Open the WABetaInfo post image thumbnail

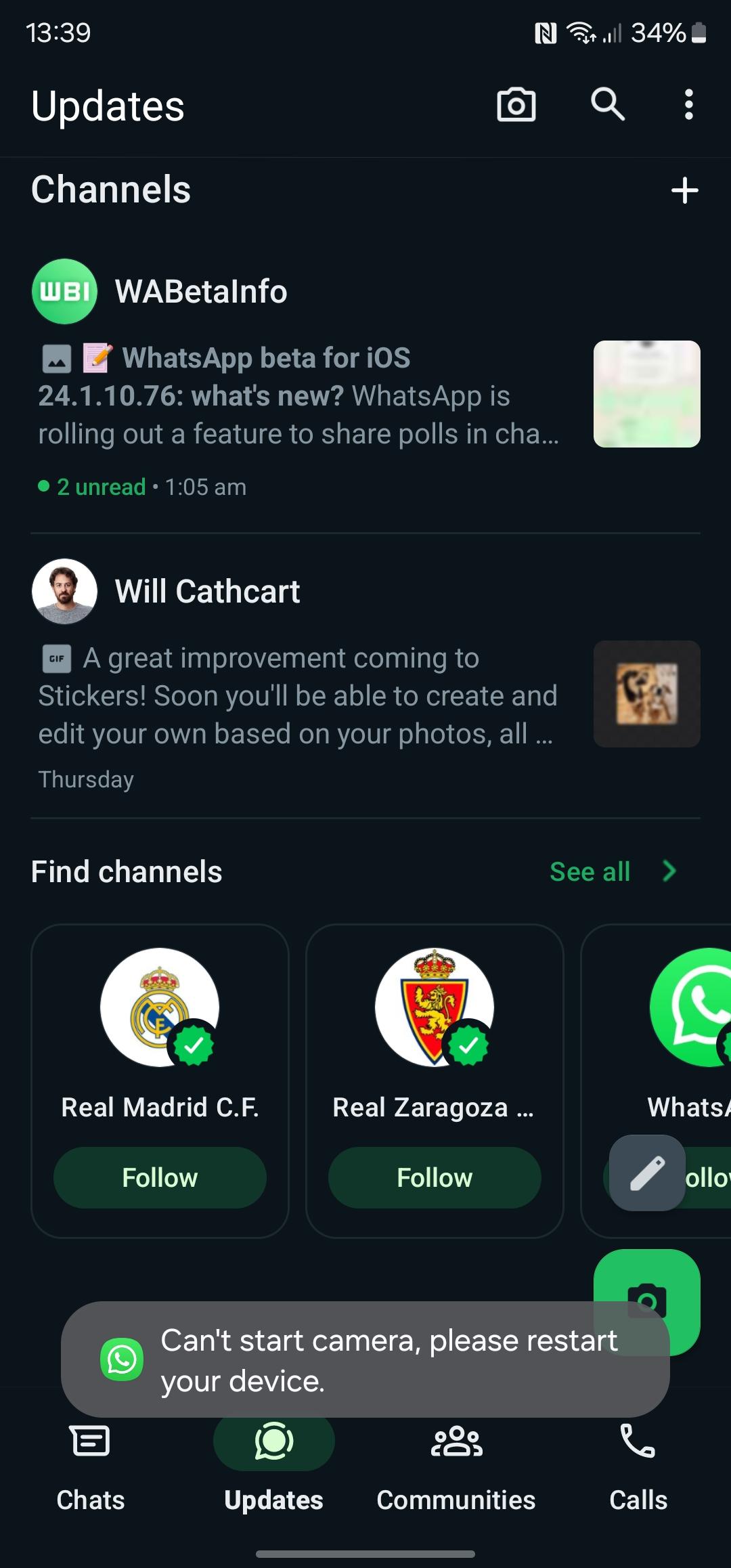pos(647,395)
